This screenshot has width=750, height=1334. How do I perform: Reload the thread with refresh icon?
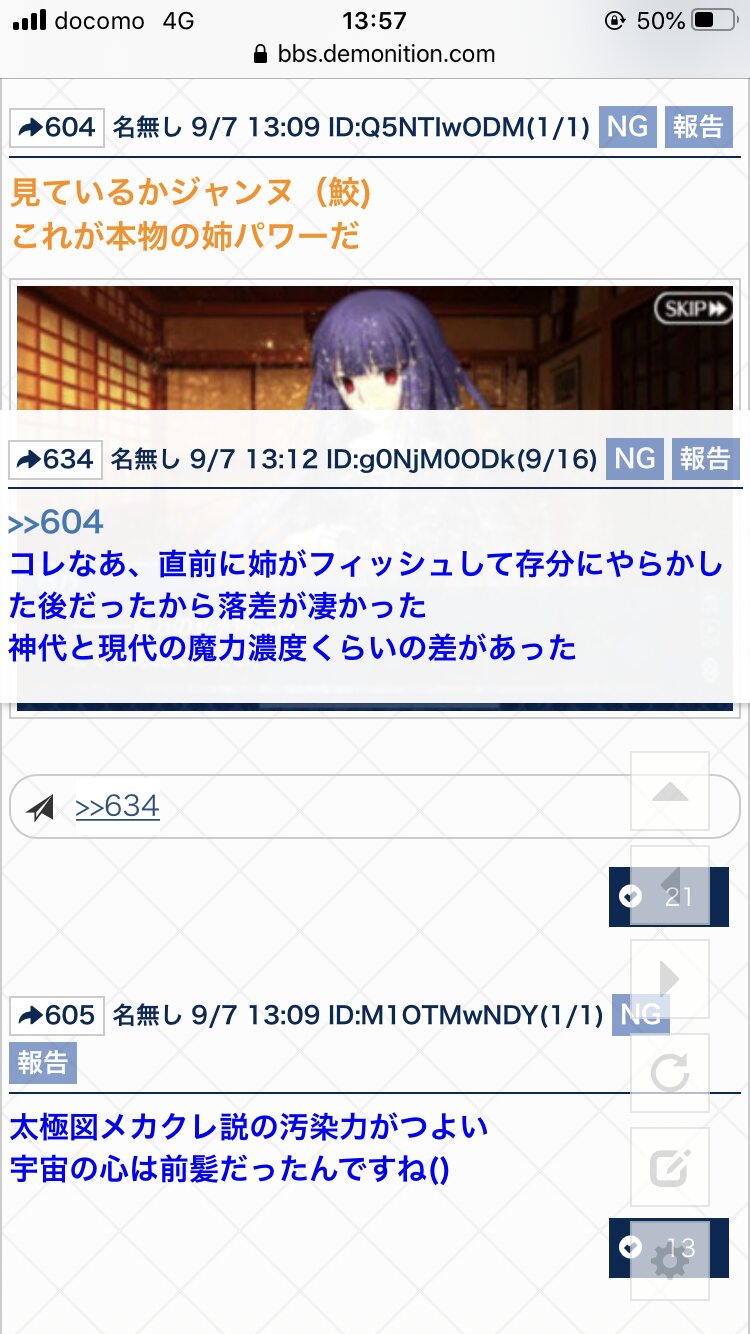[670, 1073]
